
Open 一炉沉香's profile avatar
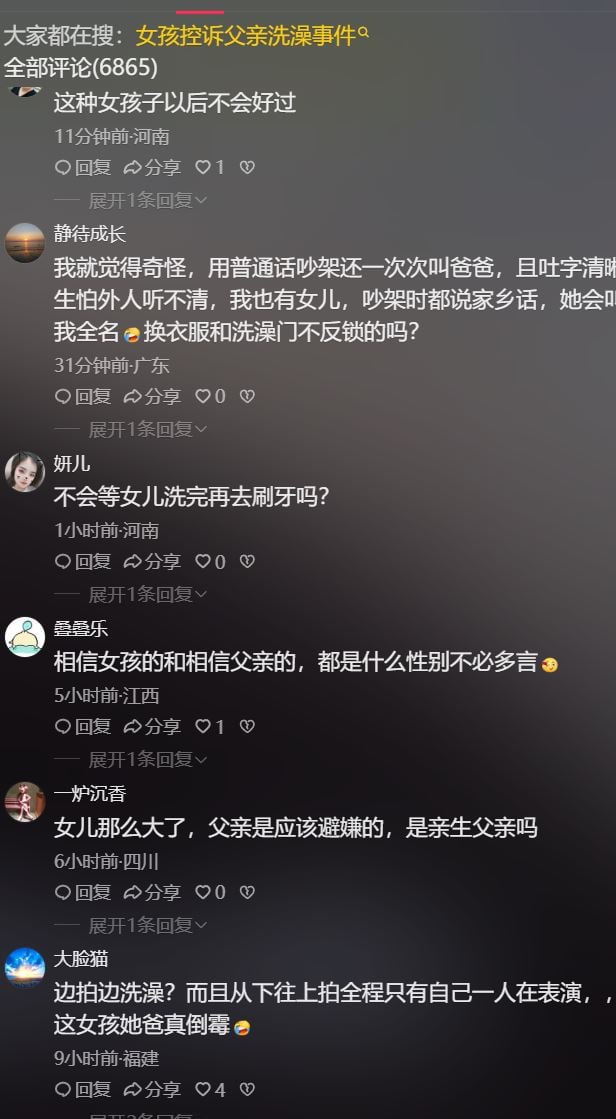point(25,801)
